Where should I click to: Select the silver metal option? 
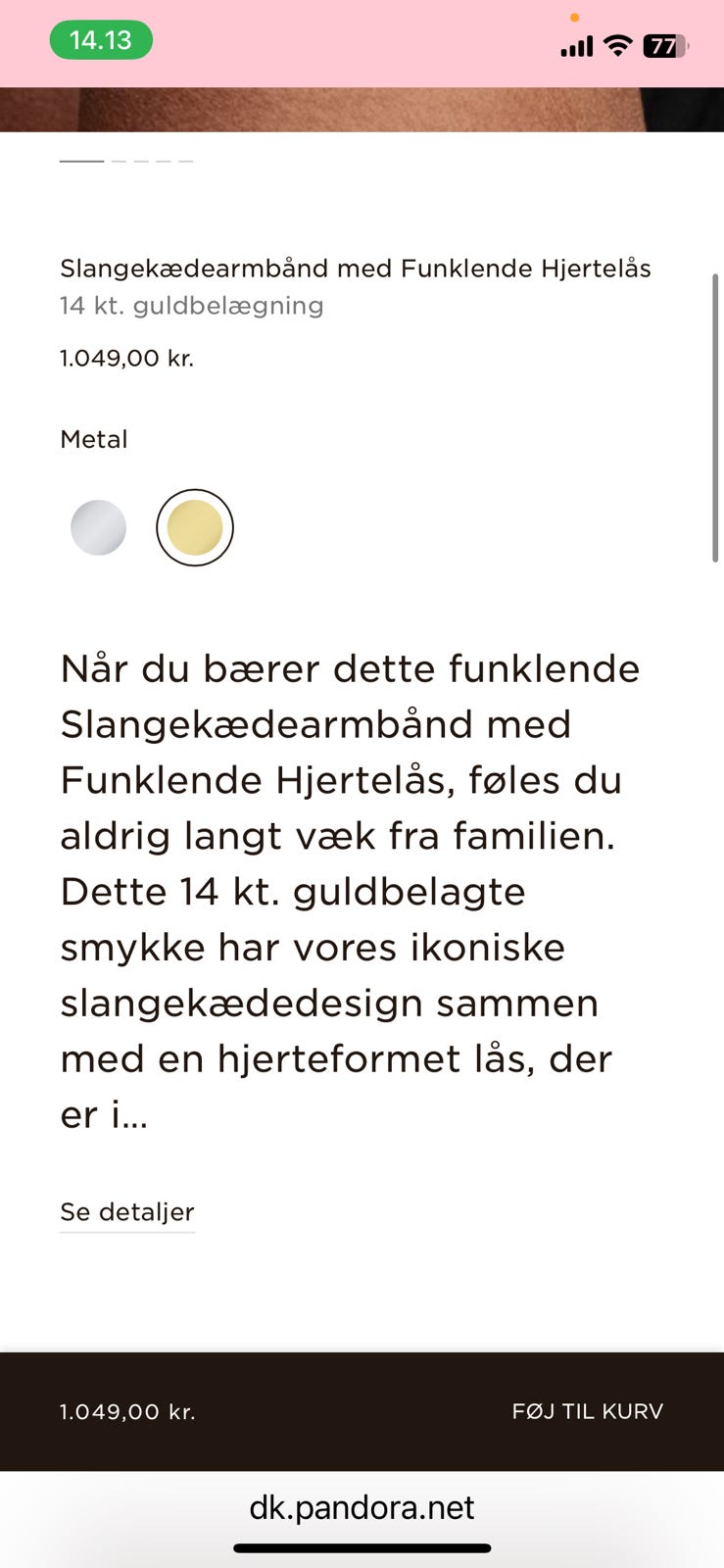(x=98, y=527)
